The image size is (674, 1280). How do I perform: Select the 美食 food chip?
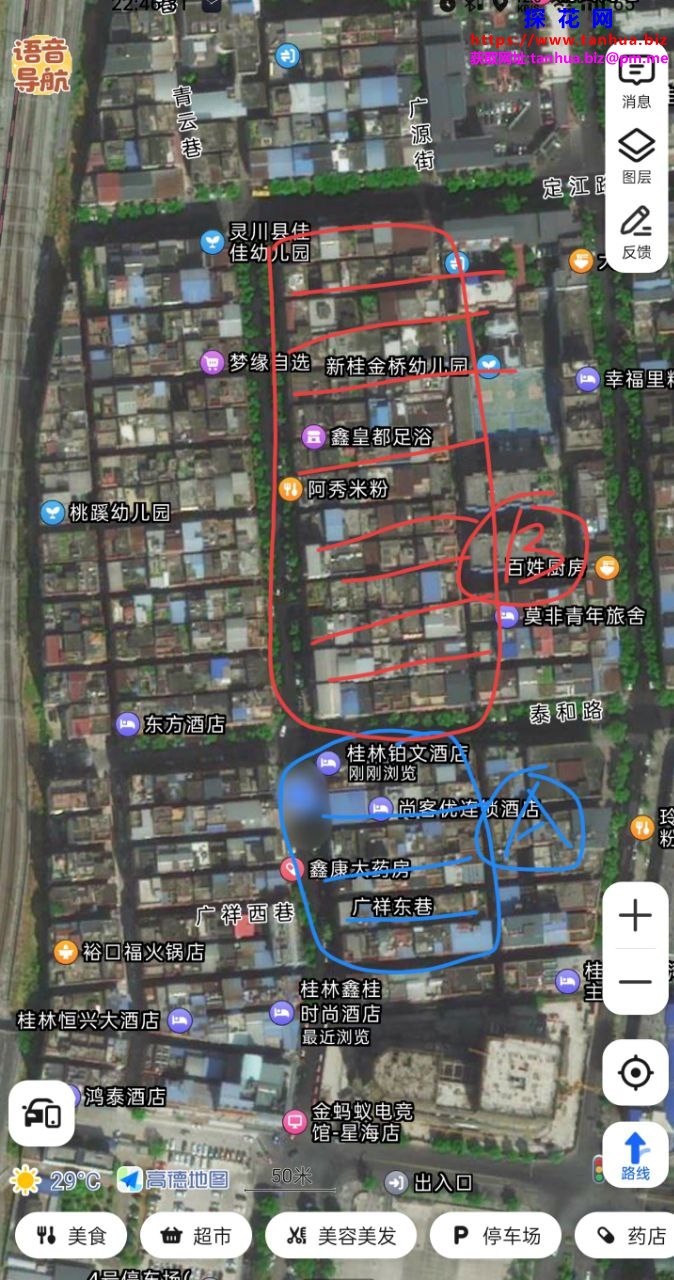point(71,1236)
